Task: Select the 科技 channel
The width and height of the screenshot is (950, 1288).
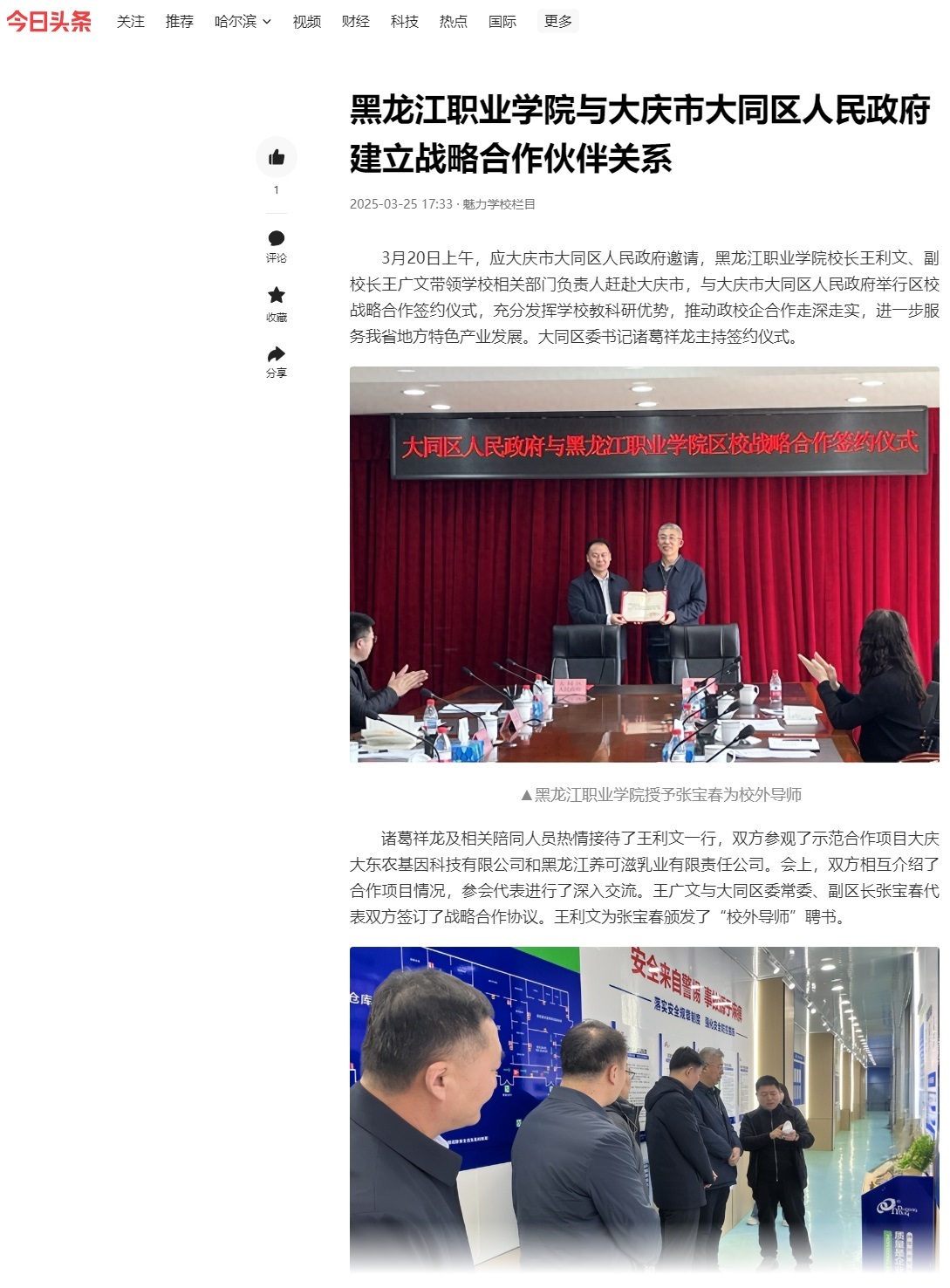Action: (405, 21)
